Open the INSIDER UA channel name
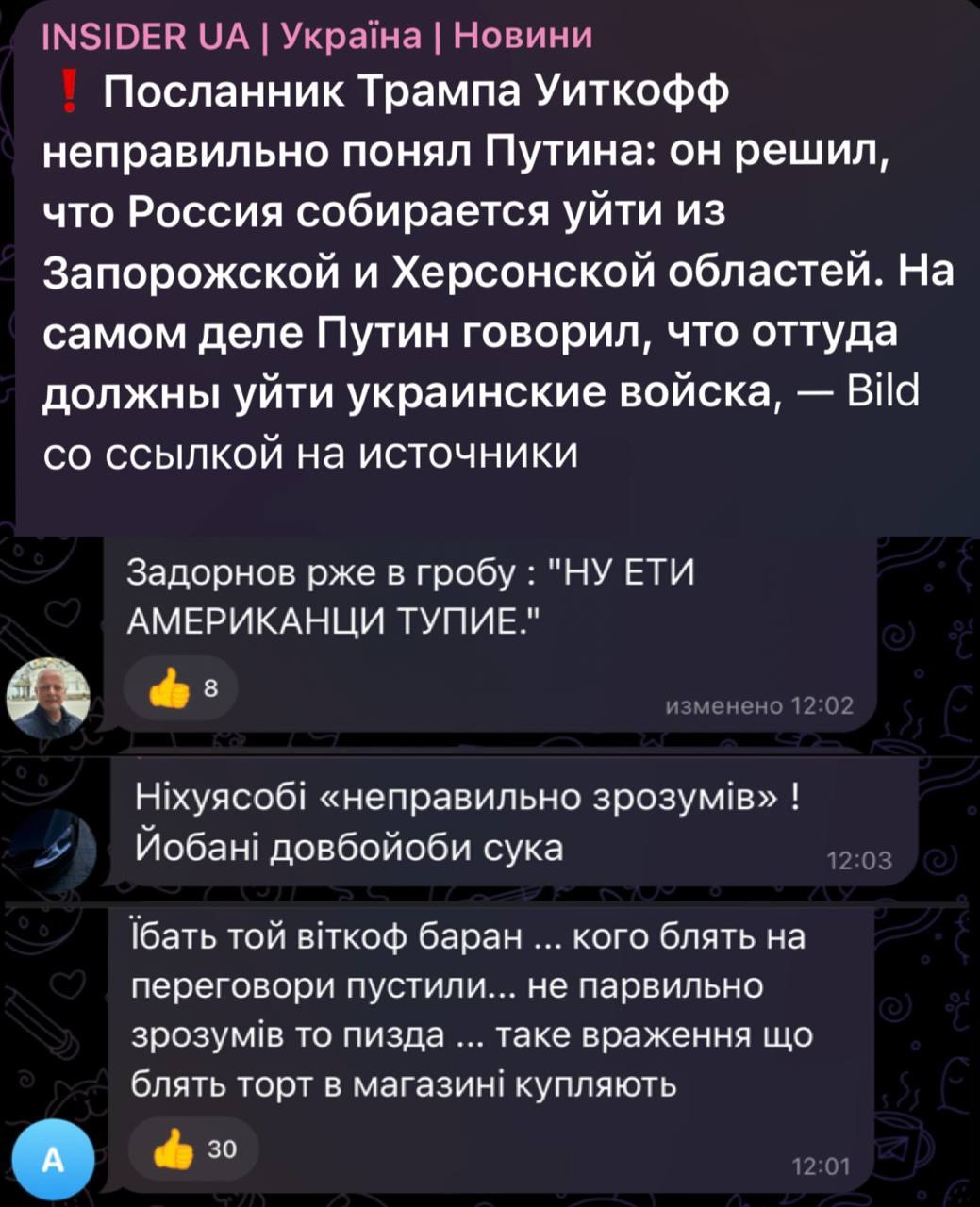Screen dimensions: 980x1207 pyautogui.click(x=318, y=36)
